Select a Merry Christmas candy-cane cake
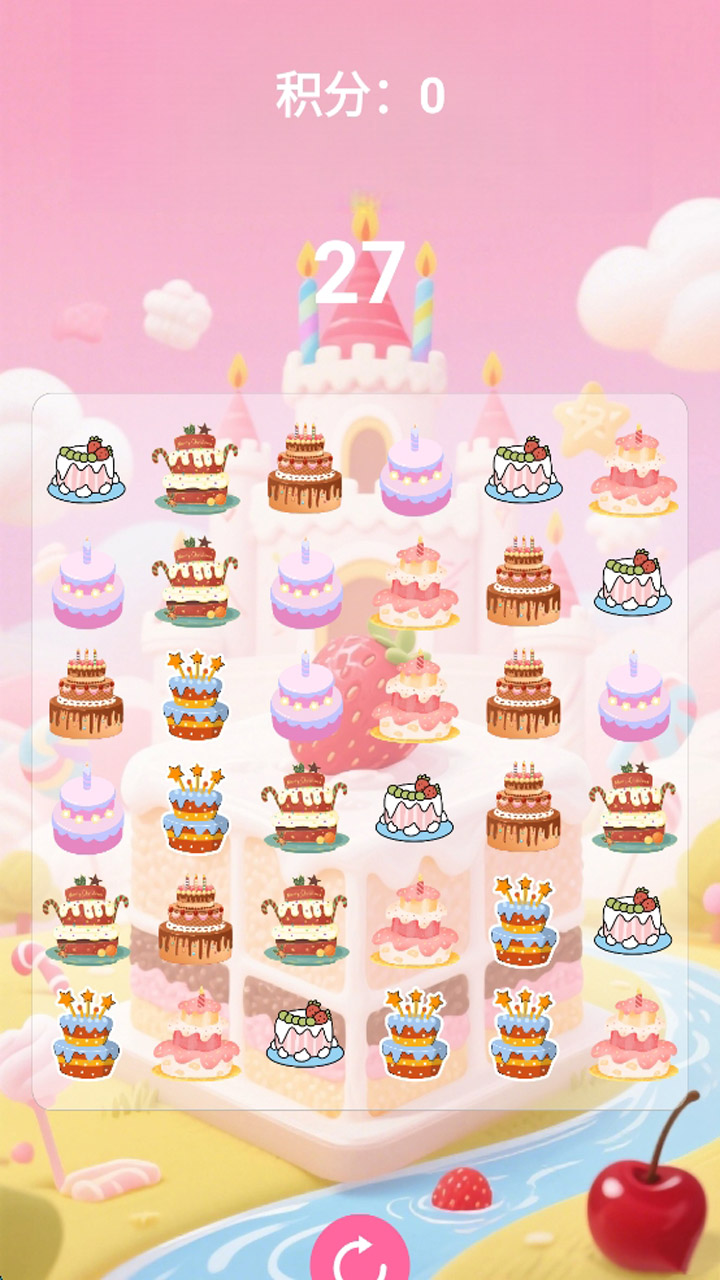The image size is (720, 1280). click(x=195, y=465)
